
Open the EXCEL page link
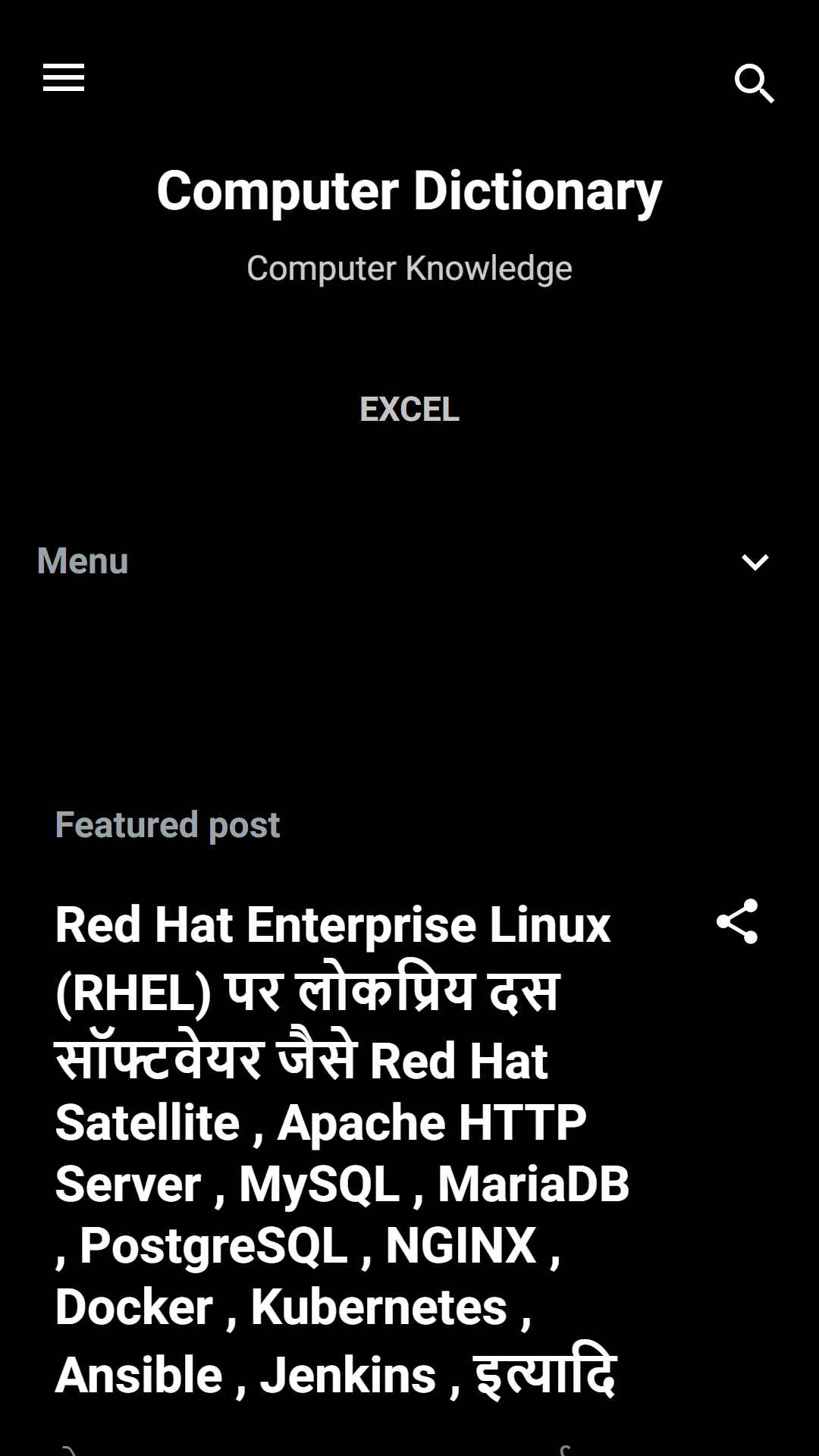point(409,409)
